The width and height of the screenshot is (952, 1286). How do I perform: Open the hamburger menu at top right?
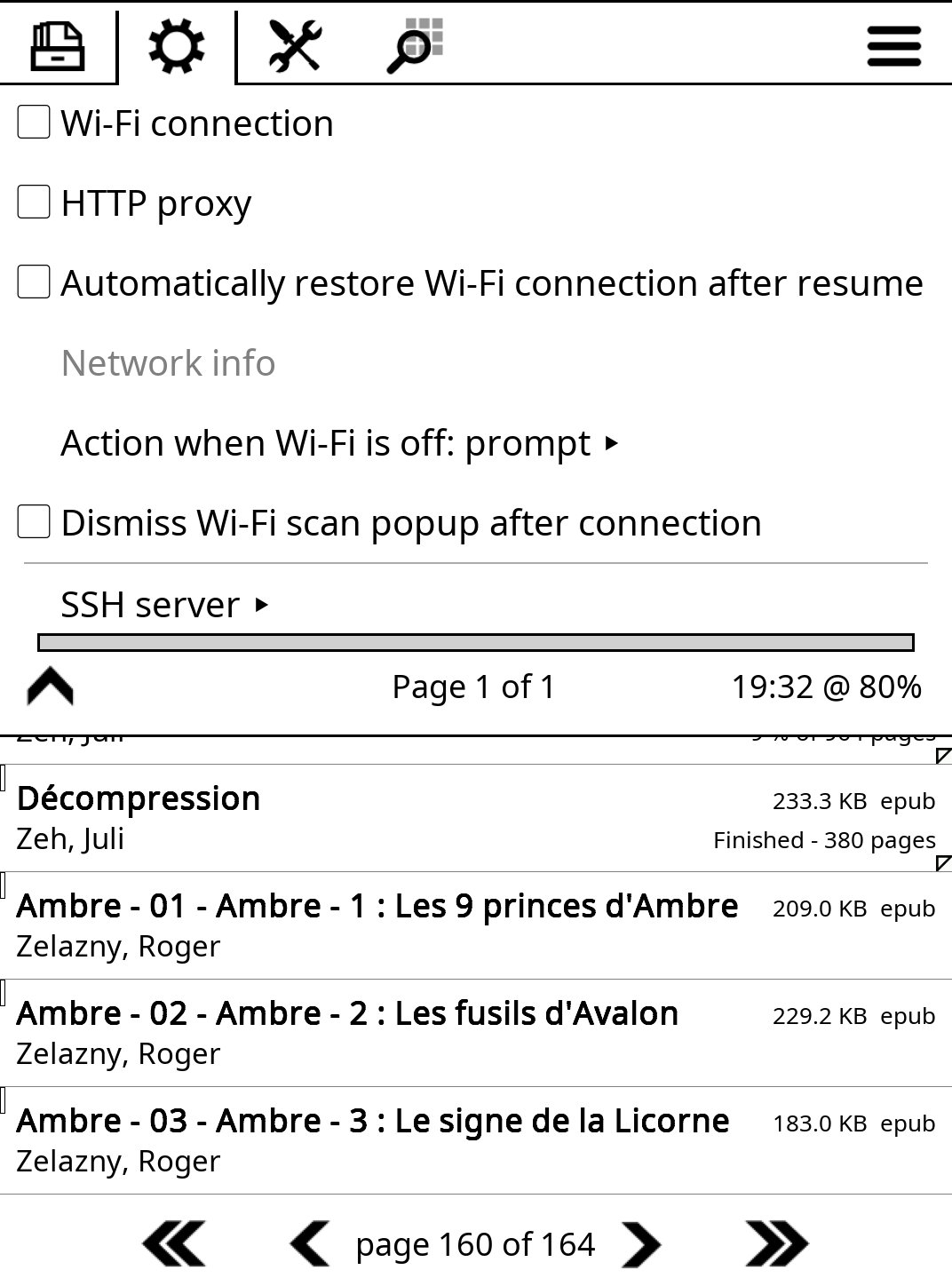pos(893,46)
